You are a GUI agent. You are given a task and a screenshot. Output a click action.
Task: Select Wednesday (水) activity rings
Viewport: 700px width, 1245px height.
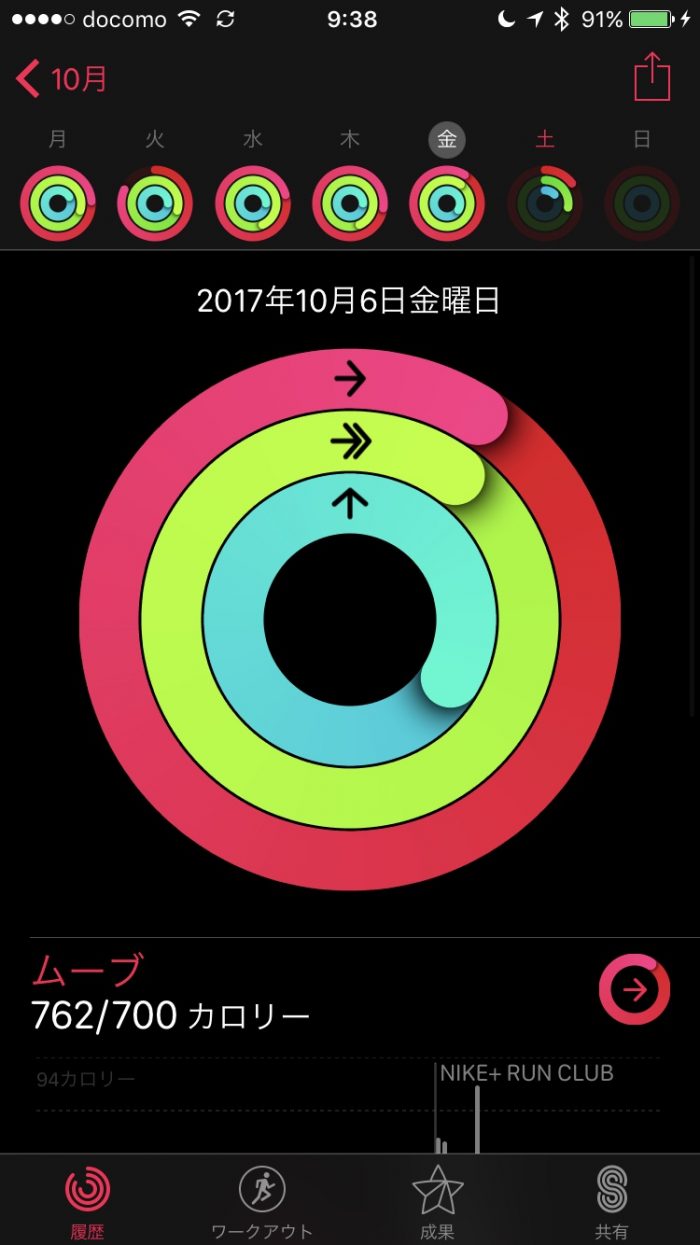click(252, 204)
